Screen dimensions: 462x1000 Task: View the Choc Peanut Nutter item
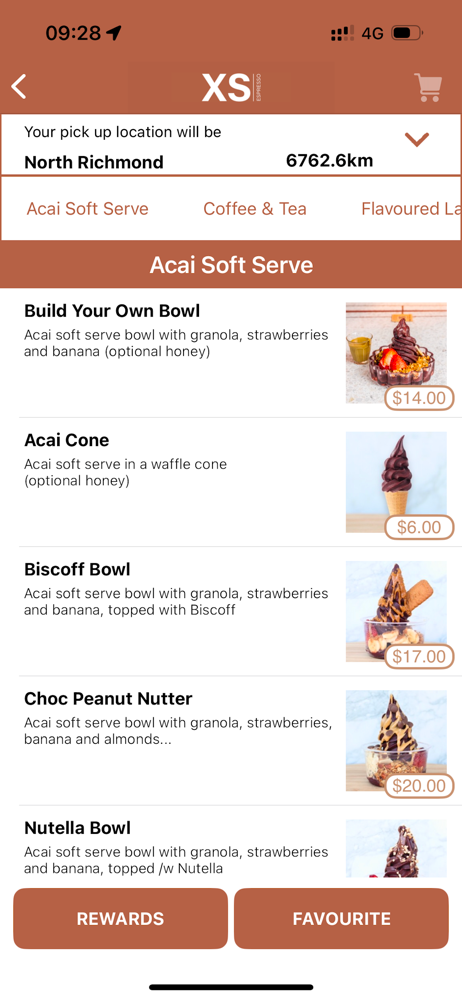pos(231,740)
